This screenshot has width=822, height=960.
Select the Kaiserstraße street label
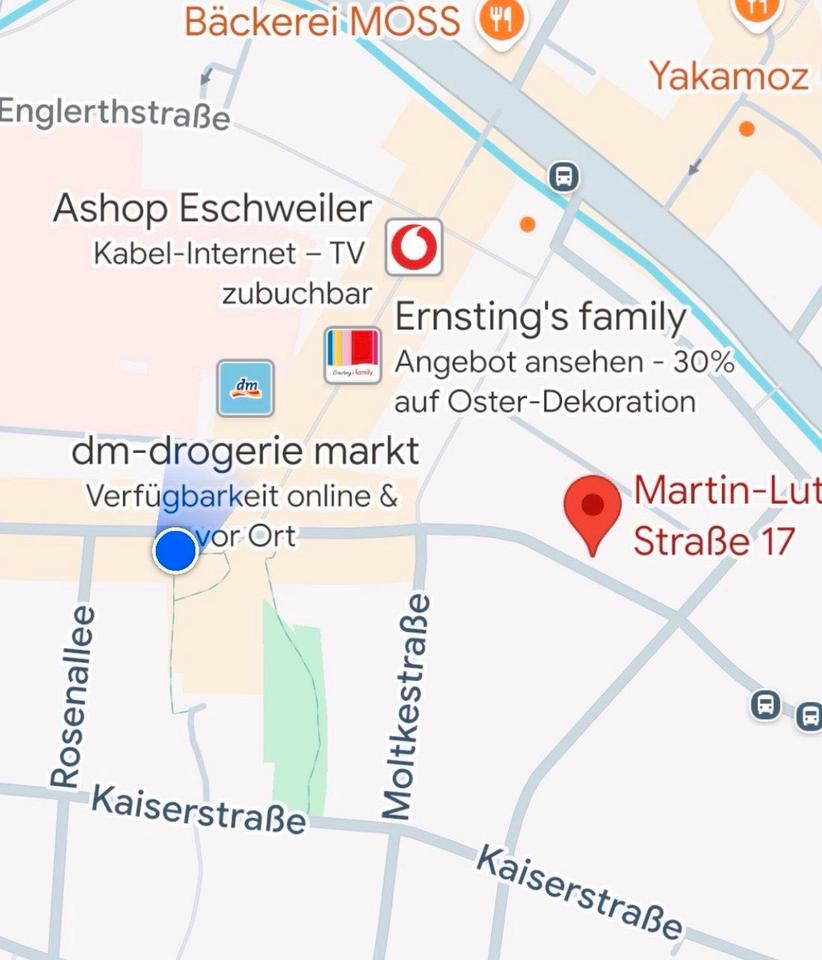(198, 810)
